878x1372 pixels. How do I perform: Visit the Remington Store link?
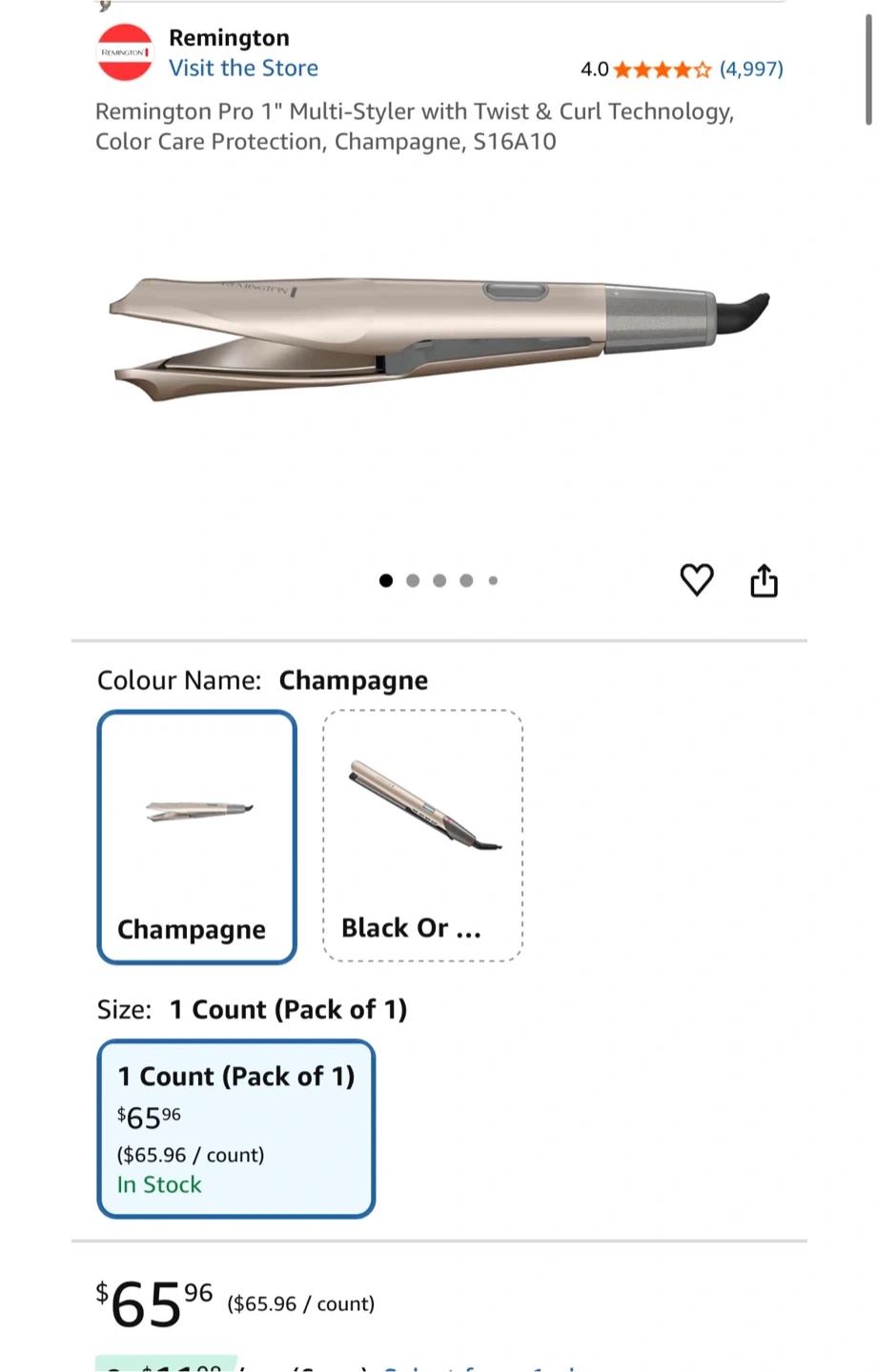click(x=243, y=69)
